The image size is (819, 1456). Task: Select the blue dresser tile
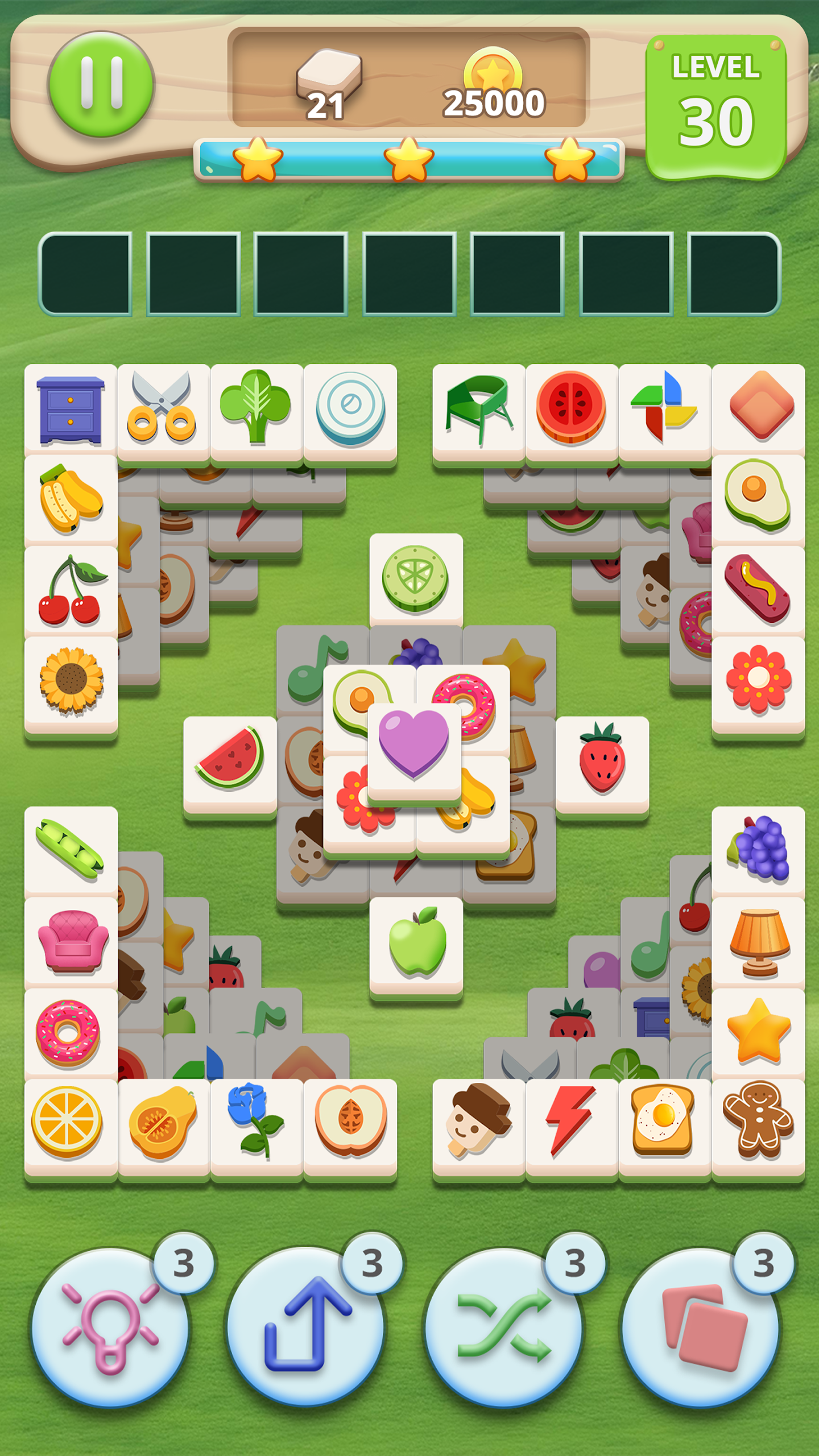coord(71,411)
